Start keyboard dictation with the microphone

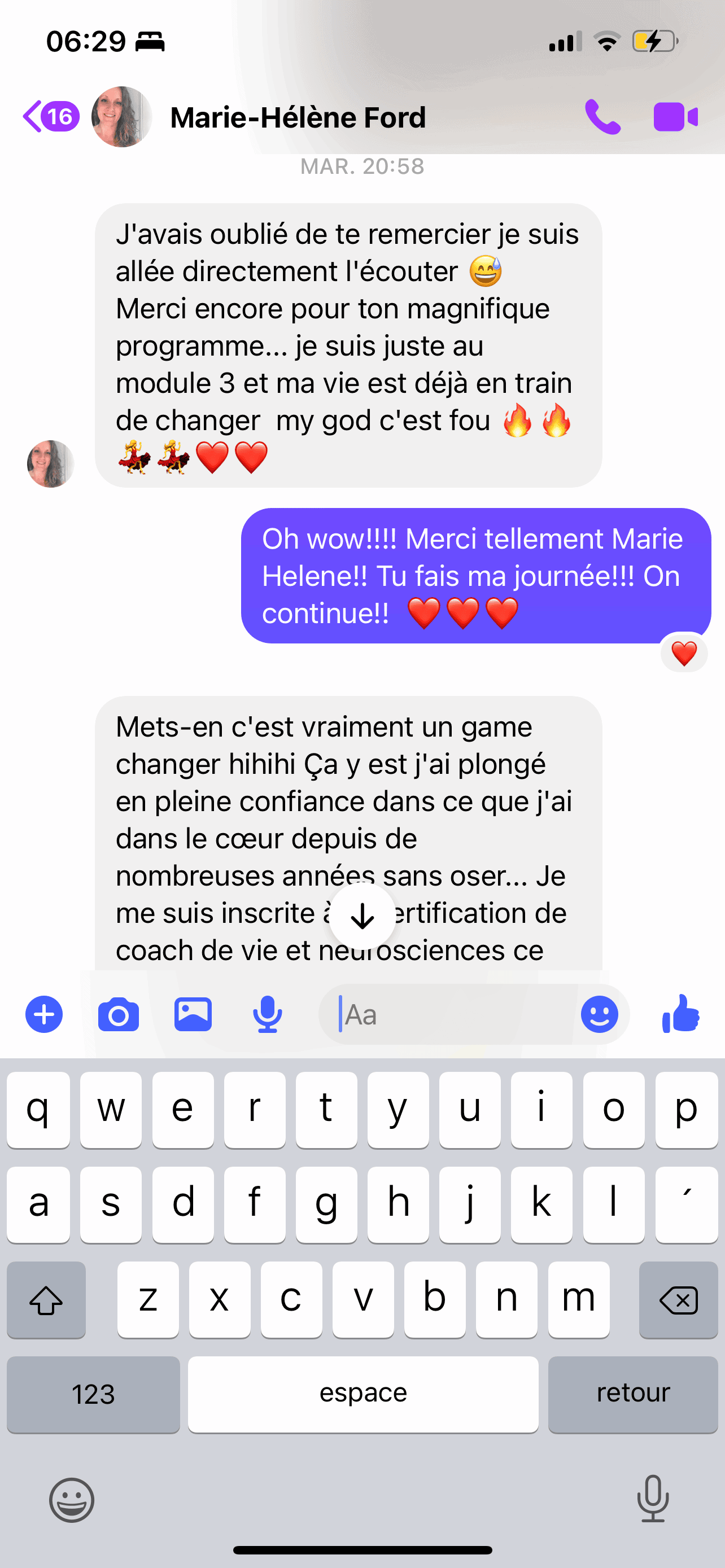coord(653,1499)
